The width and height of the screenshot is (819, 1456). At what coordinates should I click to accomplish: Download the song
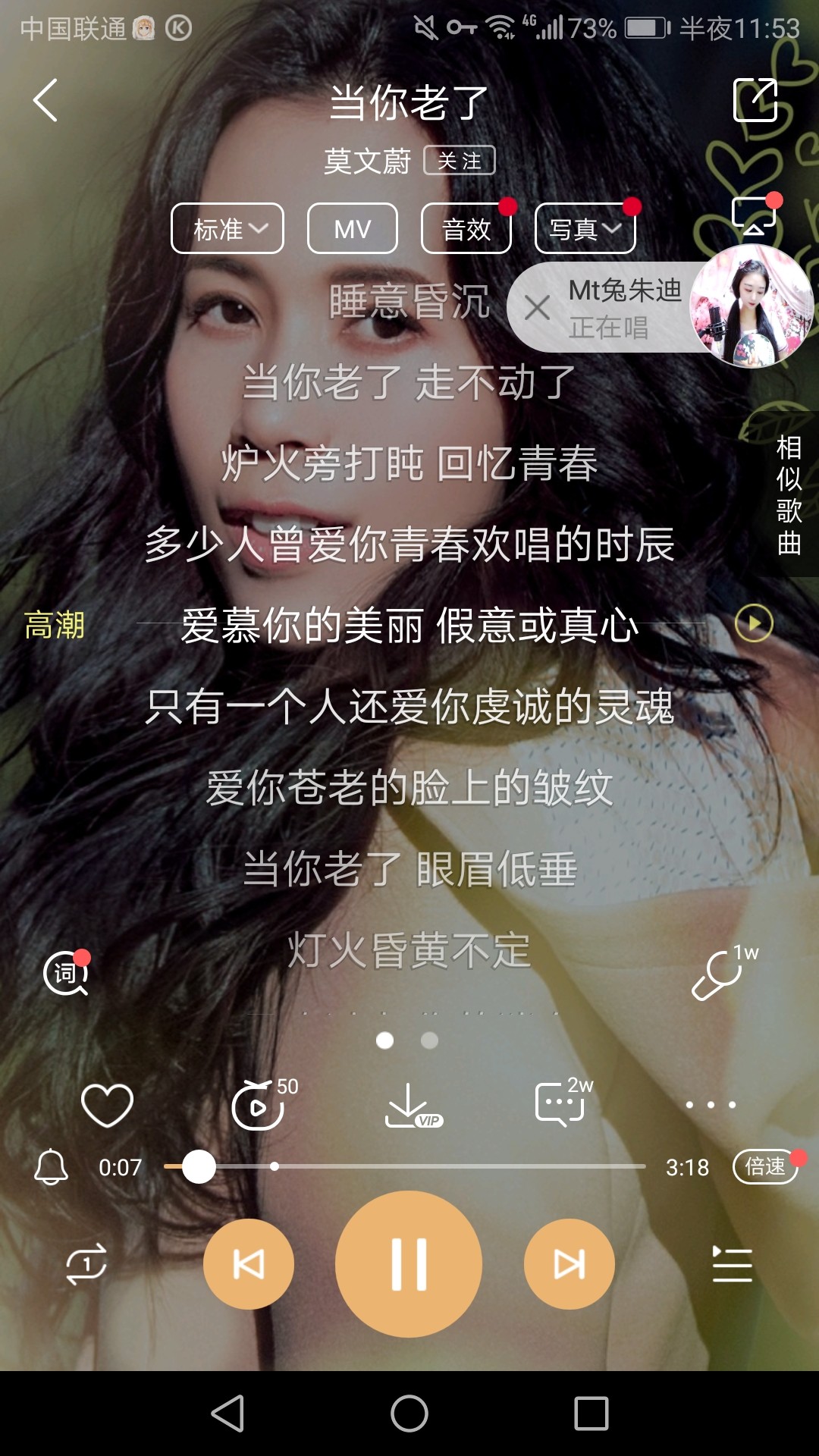click(409, 1106)
